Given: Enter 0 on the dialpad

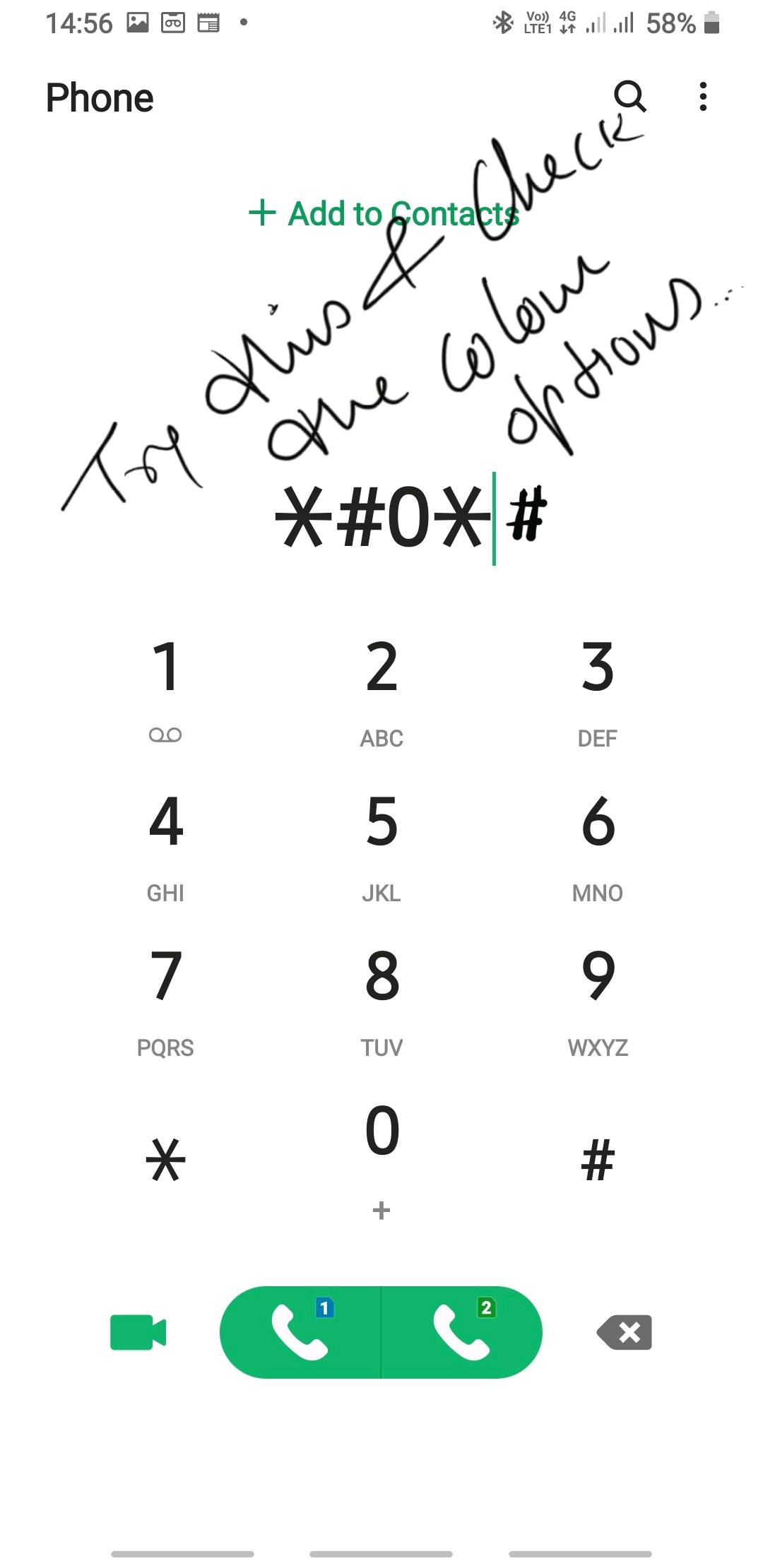Looking at the screenshot, I should pos(381,1148).
